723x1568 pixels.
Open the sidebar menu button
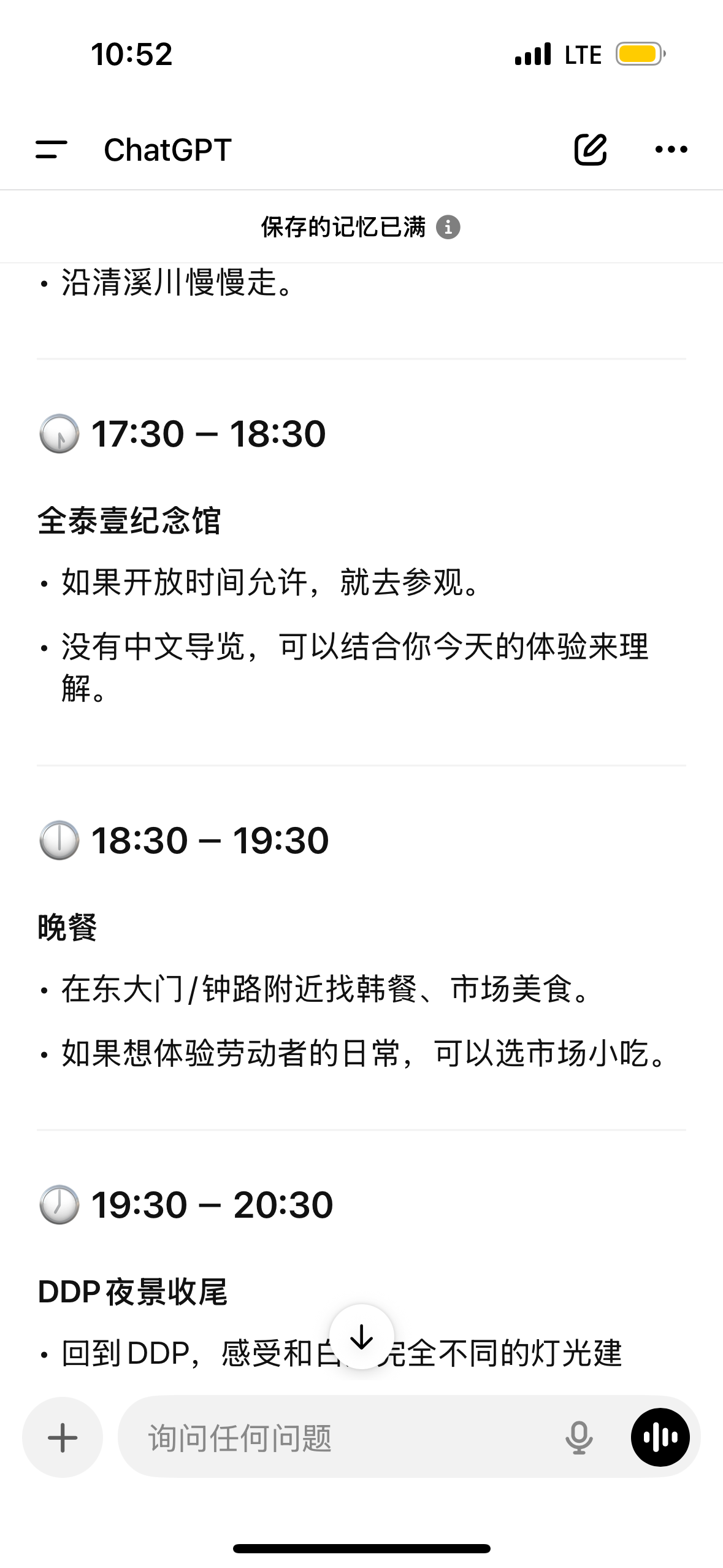pyautogui.click(x=52, y=150)
